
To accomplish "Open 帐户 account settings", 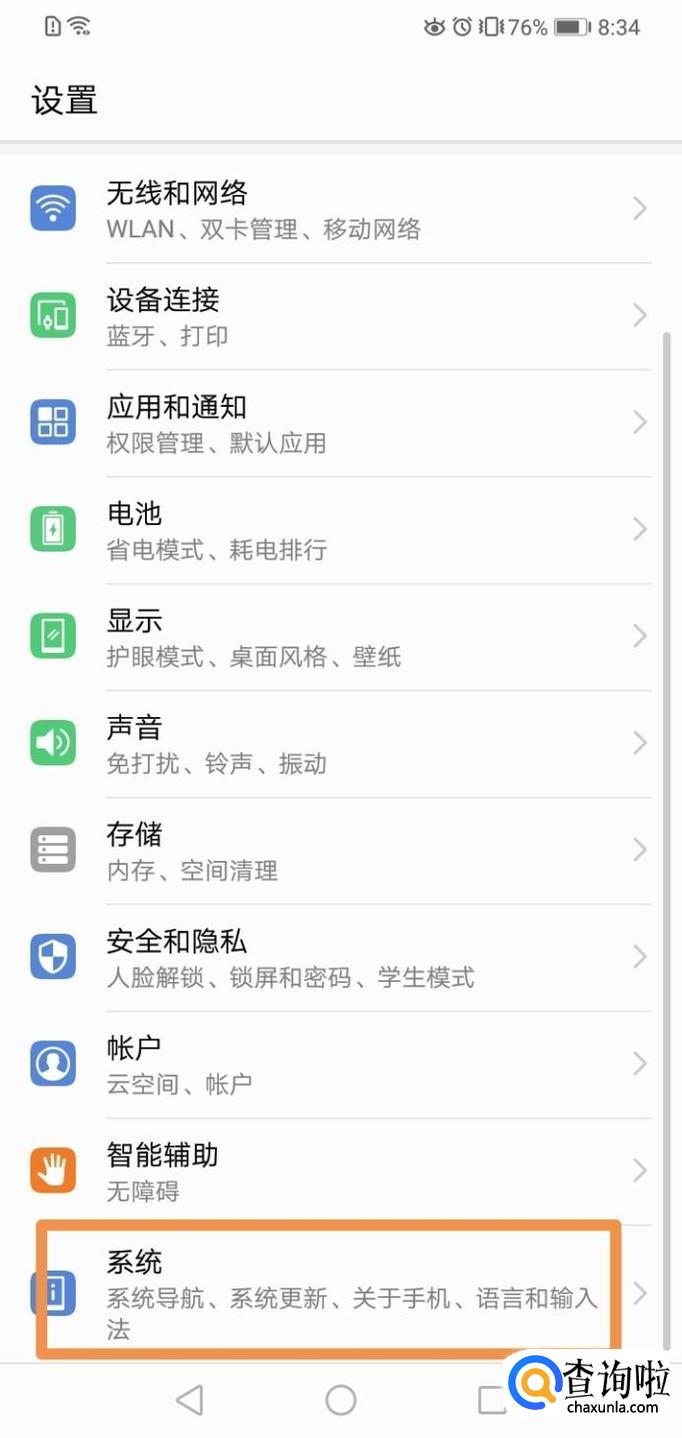I will pyautogui.click(x=340, y=1065).
